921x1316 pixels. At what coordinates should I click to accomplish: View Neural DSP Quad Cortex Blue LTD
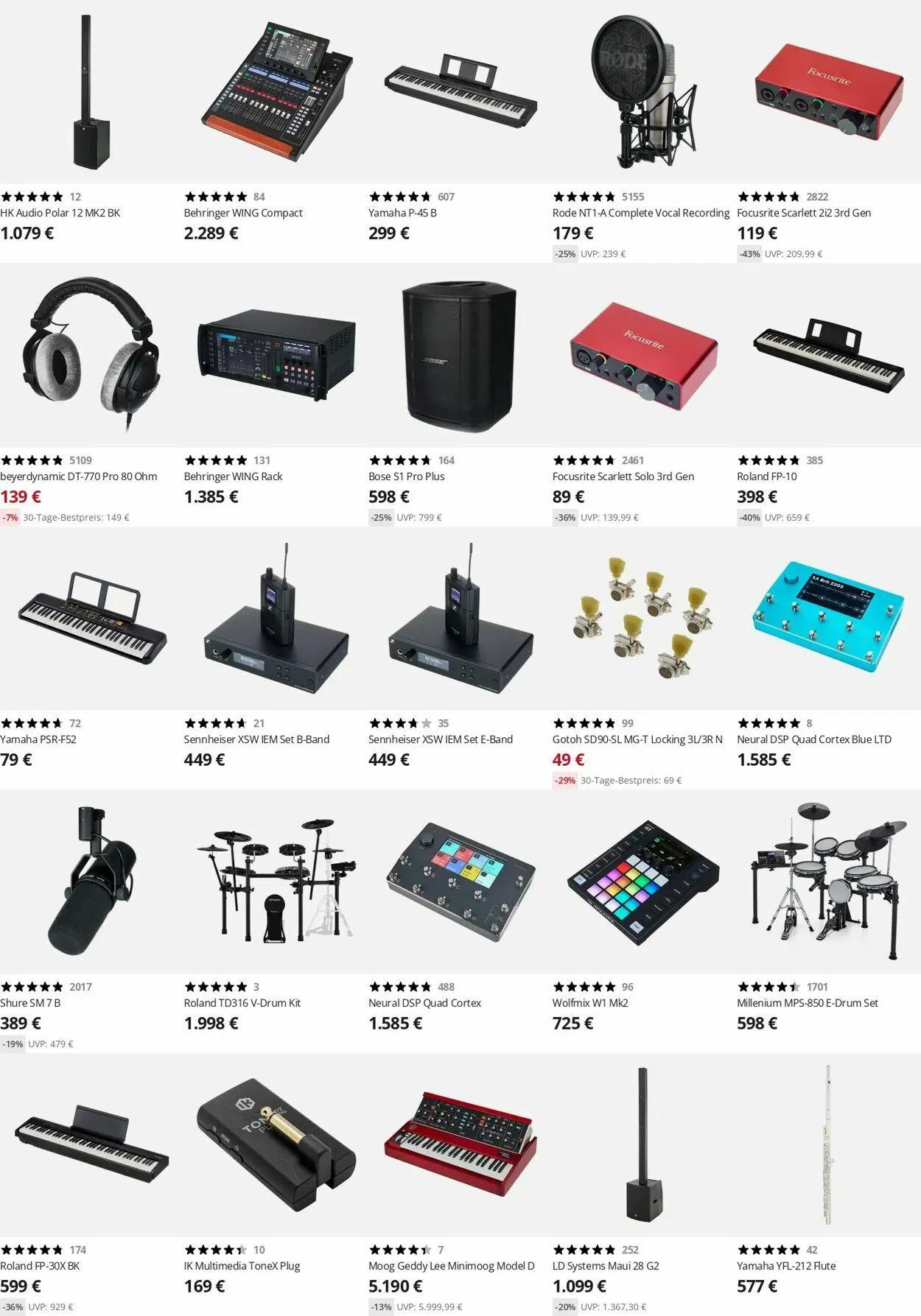[x=813, y=739]
